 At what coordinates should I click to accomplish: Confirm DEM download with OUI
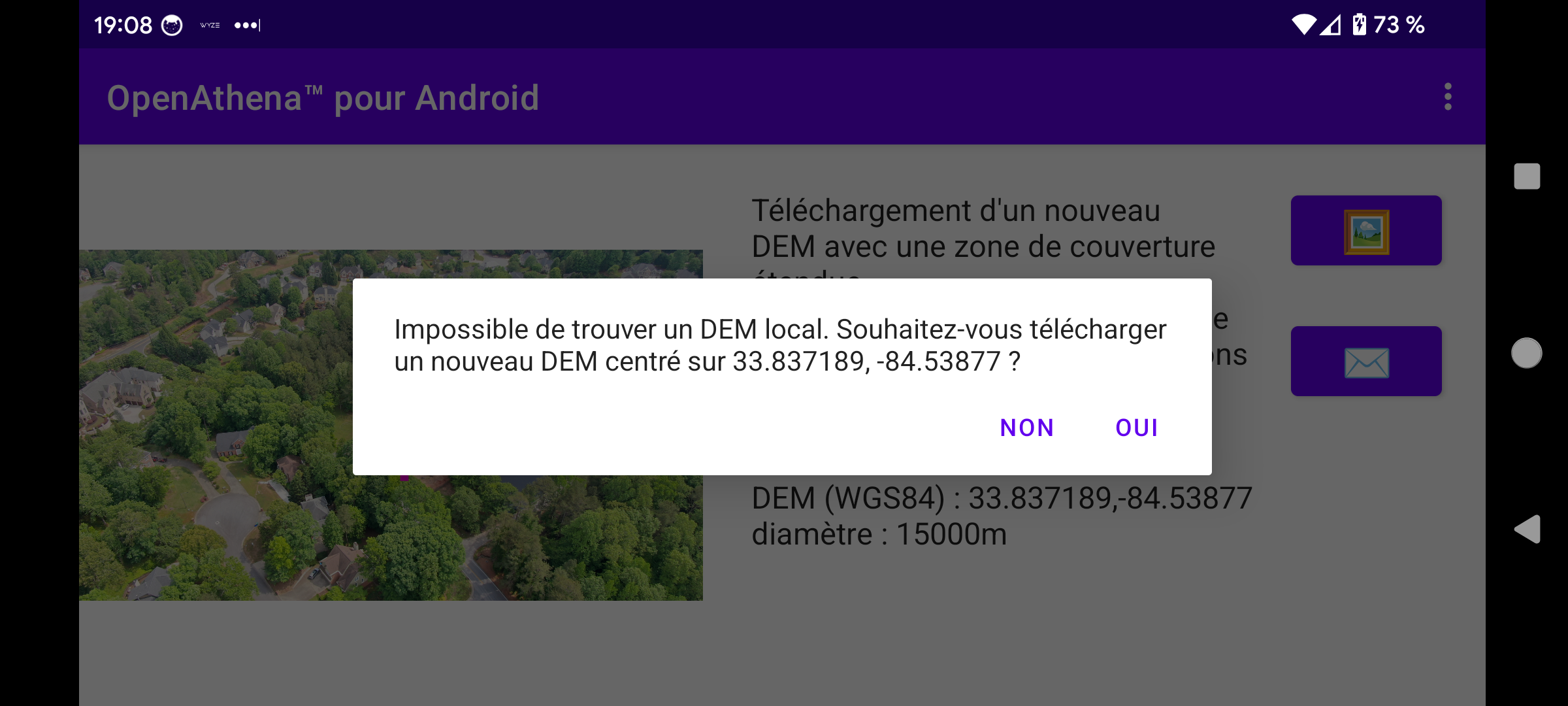(1136, 428)
